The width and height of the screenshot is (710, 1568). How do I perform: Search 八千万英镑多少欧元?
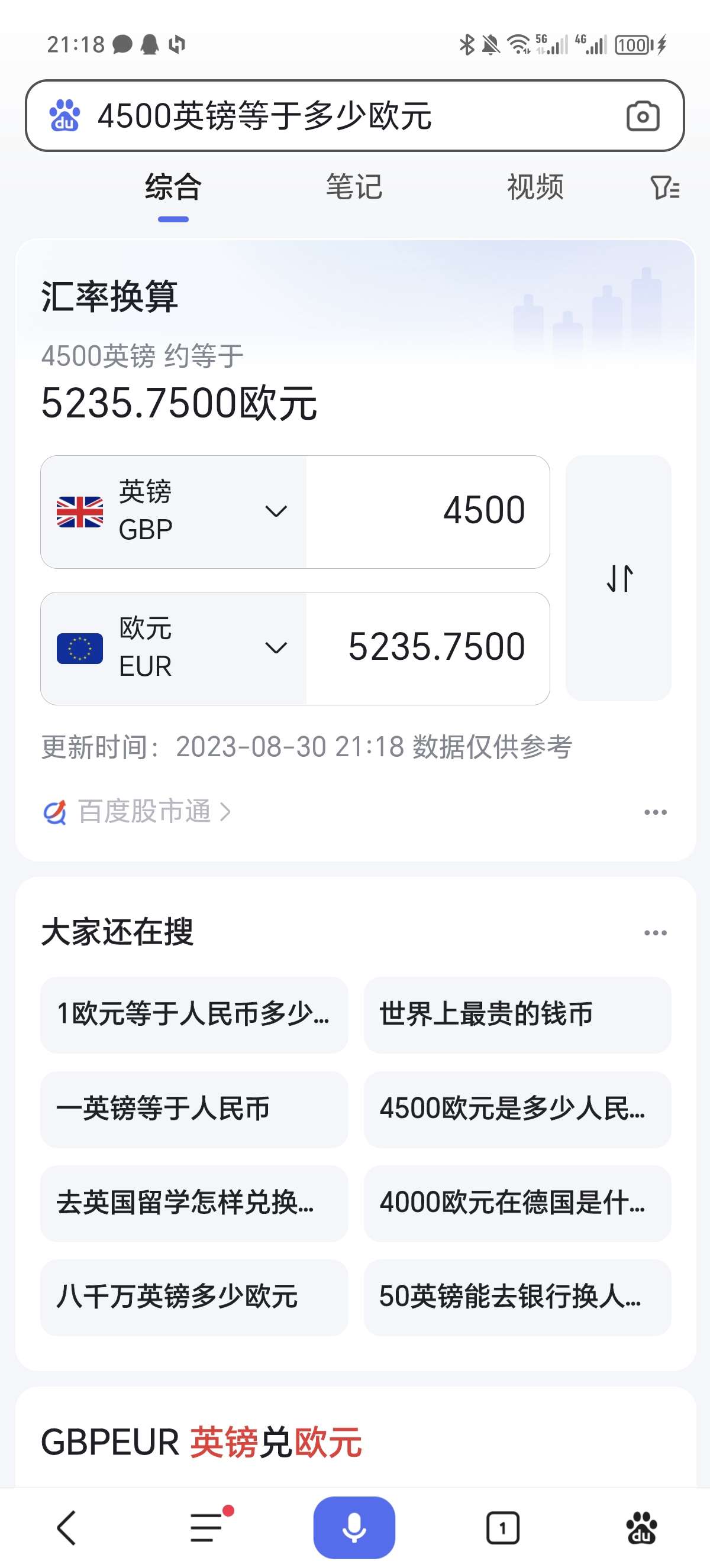click(193, 1297)
